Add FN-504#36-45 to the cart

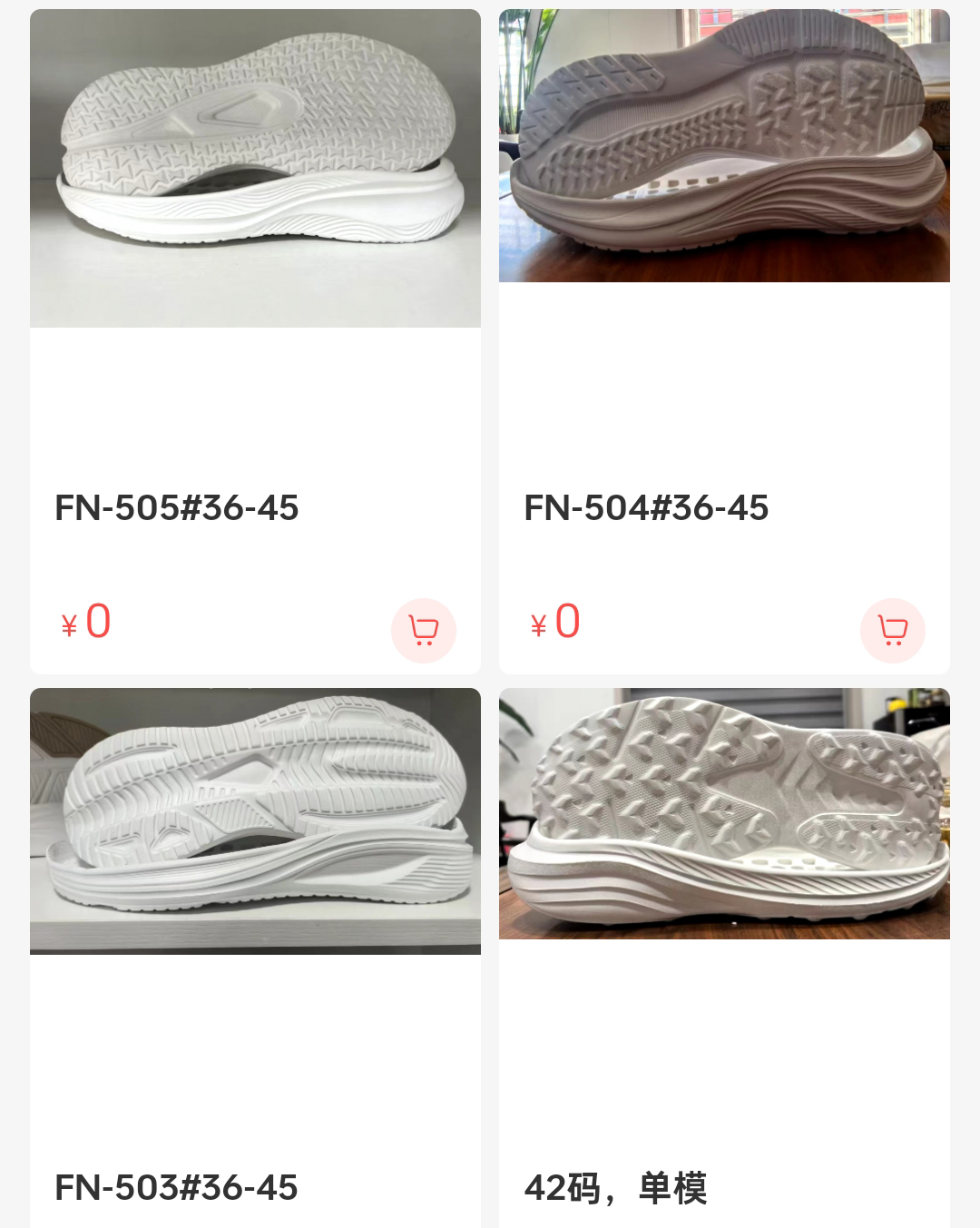[893, 630]
